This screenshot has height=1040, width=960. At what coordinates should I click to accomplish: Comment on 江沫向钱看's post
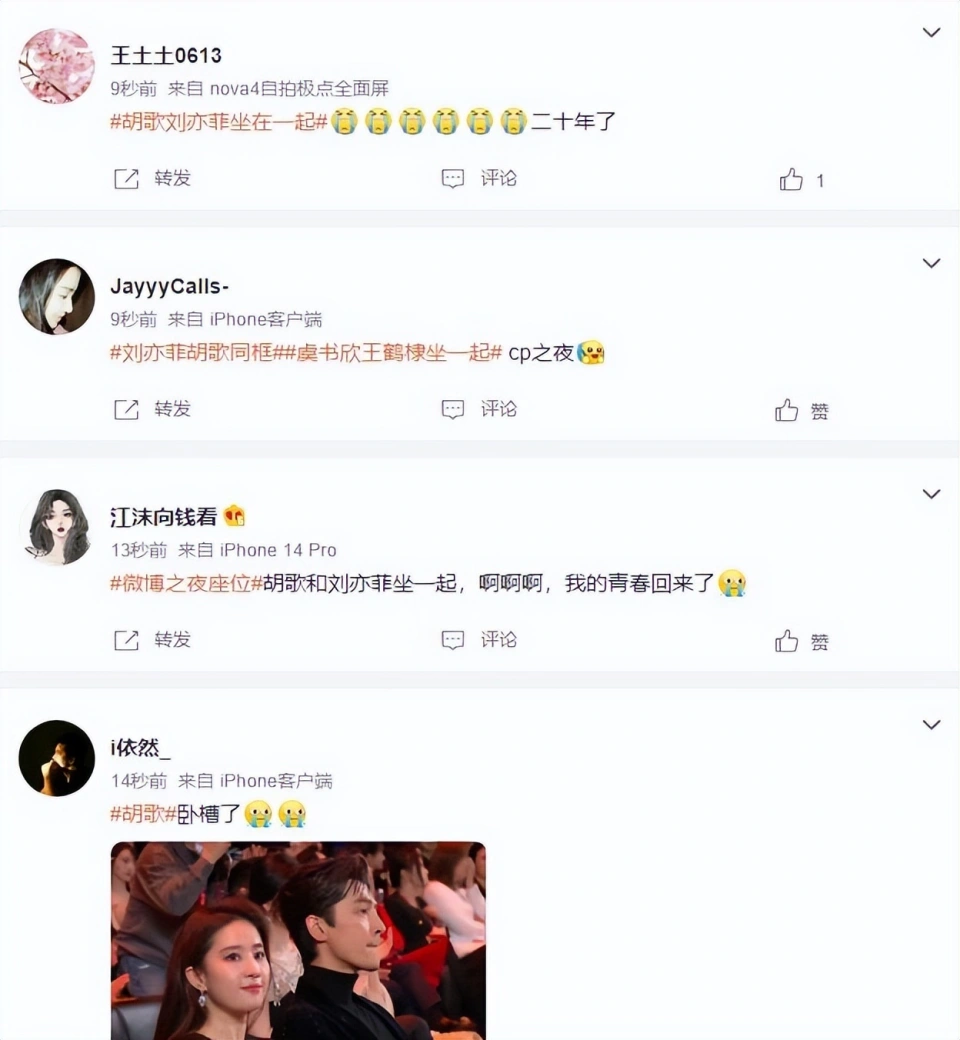(x=480, y=640)
